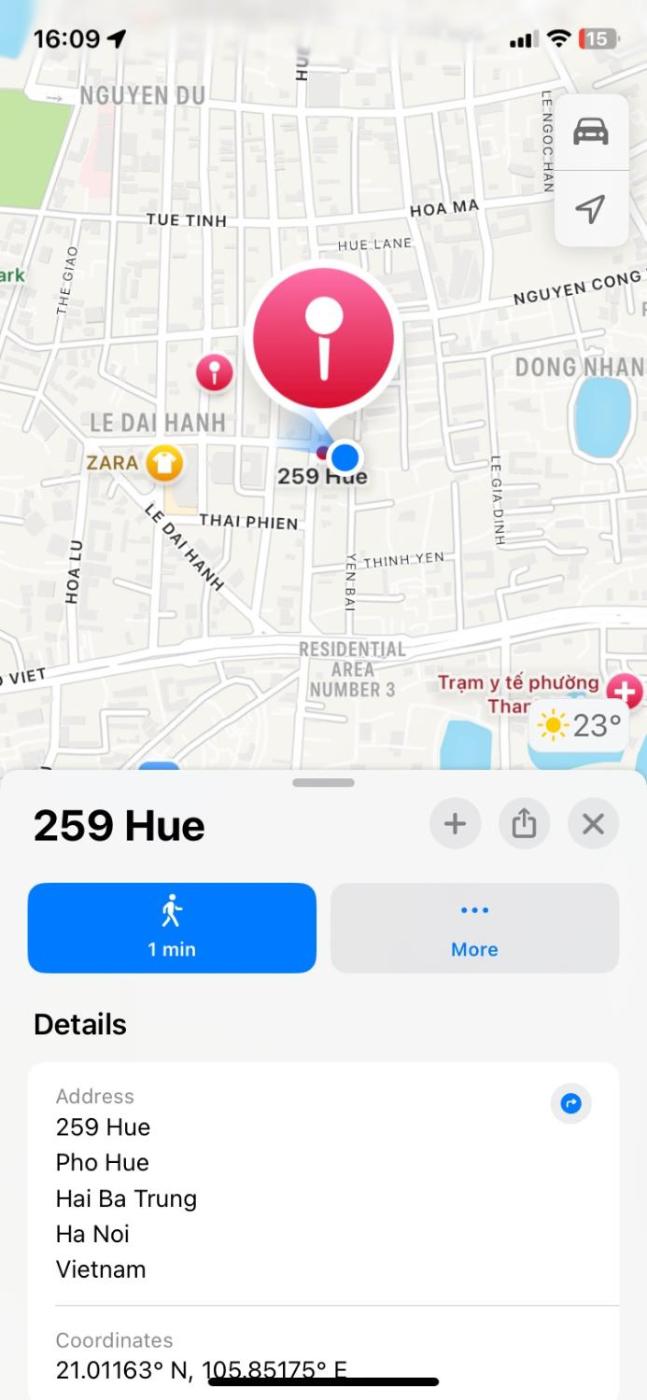
Task: Select the ZARA store marker
Action: point(164,463)
